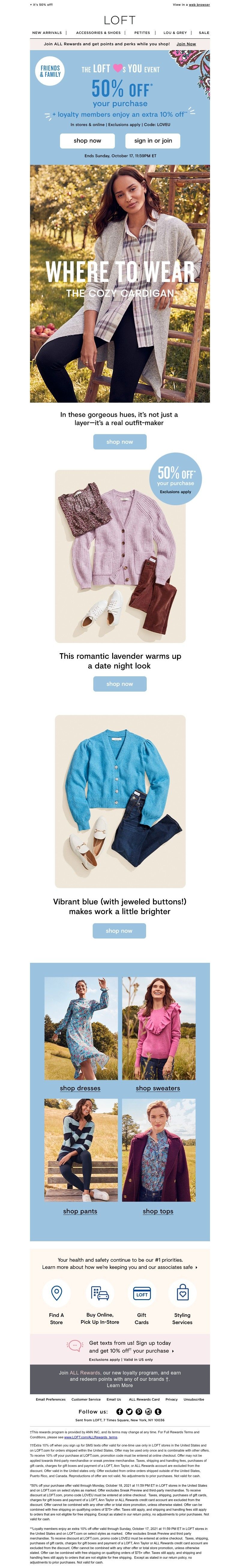This screenshot has height=1568, width=240.
Task: Open the shop dresses link
Action: [80, 1088]
